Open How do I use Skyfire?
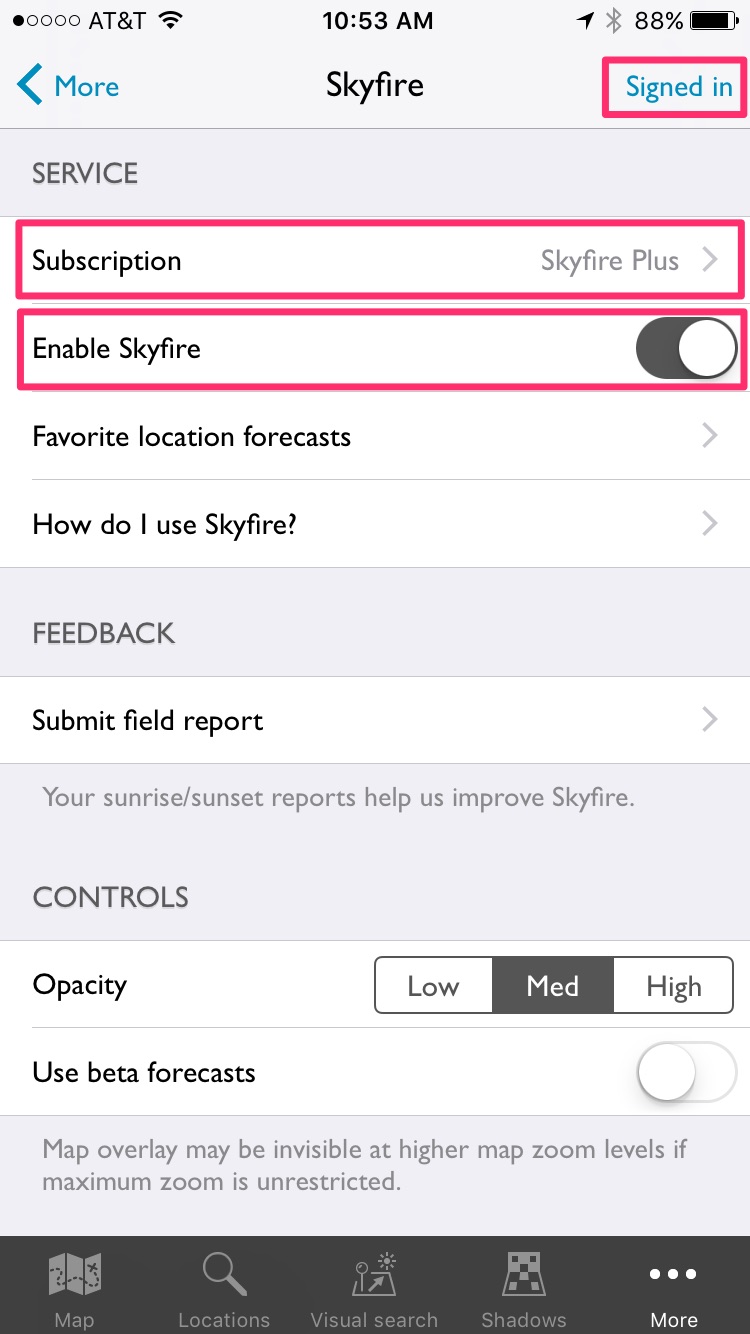The height and width of the screenshot is (1334, 750). point(375,524)
